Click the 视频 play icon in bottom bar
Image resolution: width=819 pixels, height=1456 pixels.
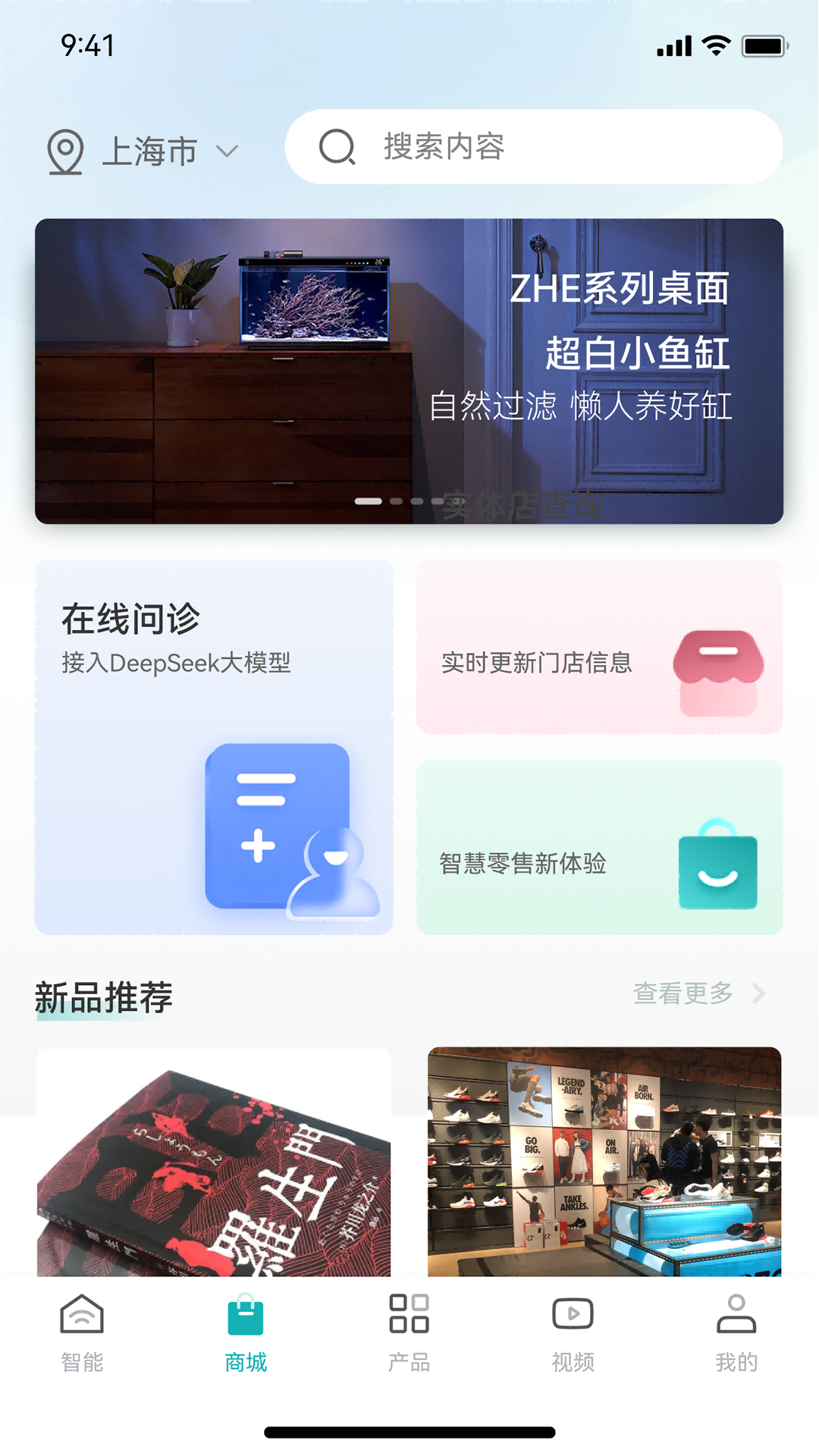click(573, 1314)
